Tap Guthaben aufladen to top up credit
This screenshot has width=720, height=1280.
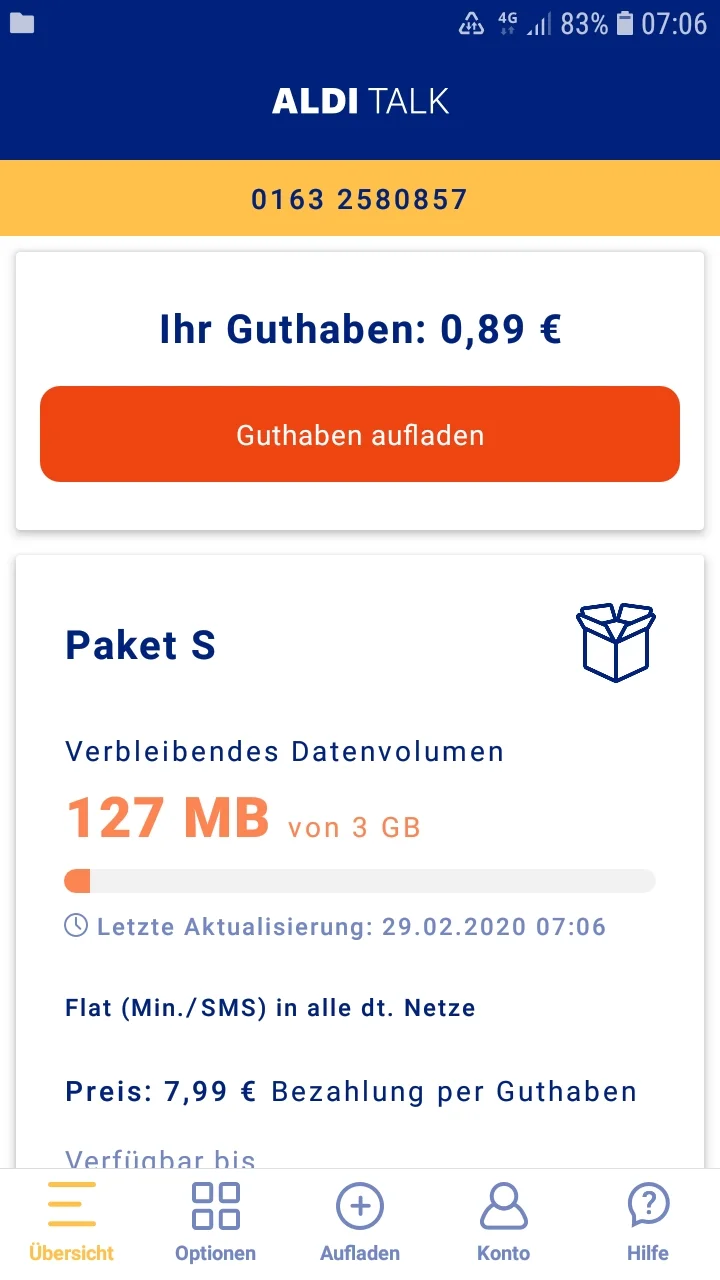click(360, 434)
